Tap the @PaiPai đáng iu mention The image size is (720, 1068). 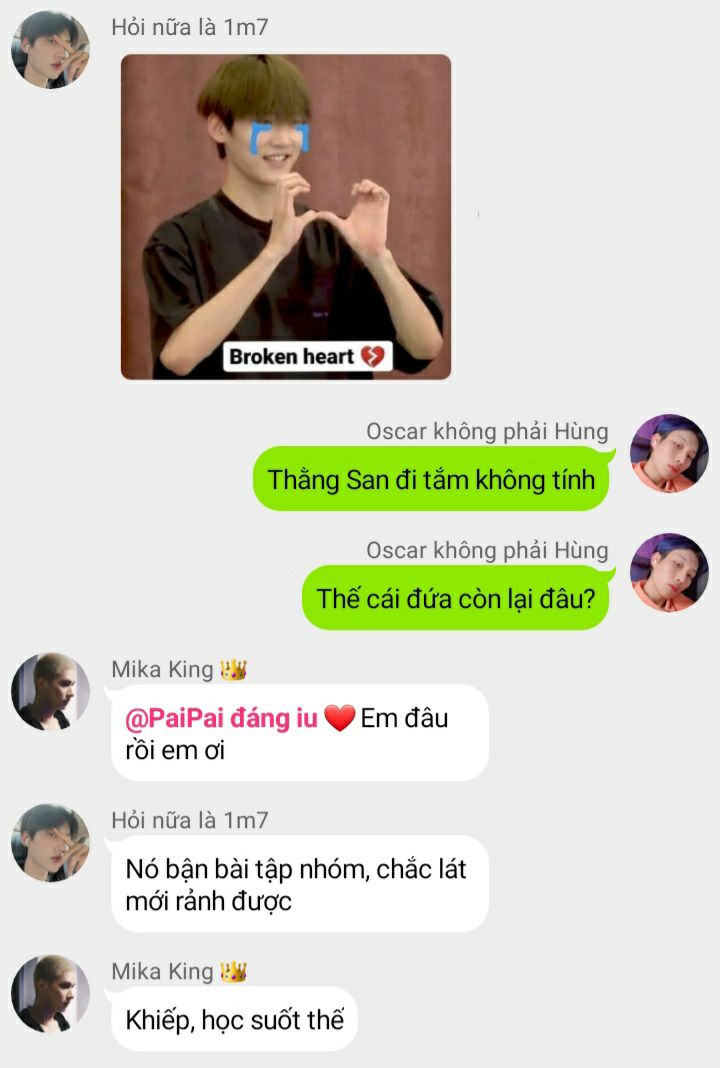tap(222, 718)
